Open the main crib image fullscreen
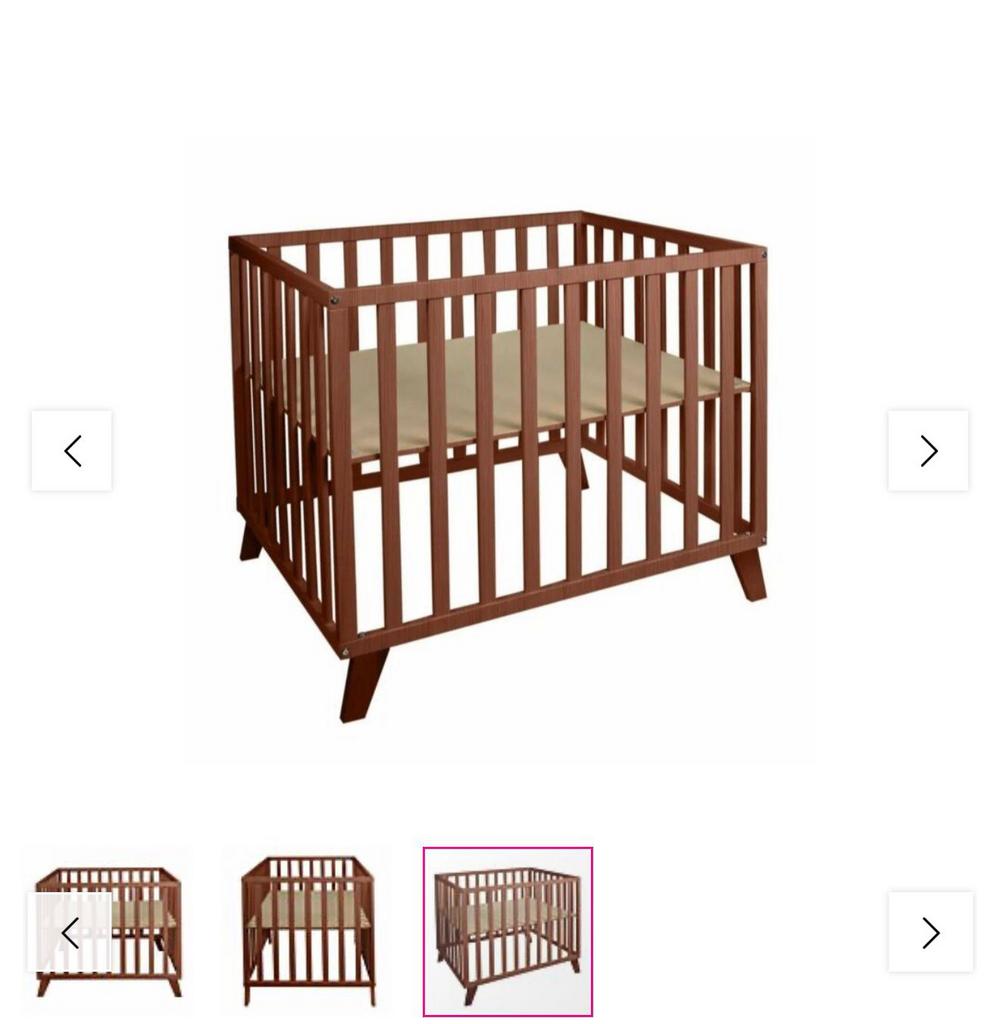Image resolution: width=1000 pixels, height=1024 pixels. click(500, 450)
